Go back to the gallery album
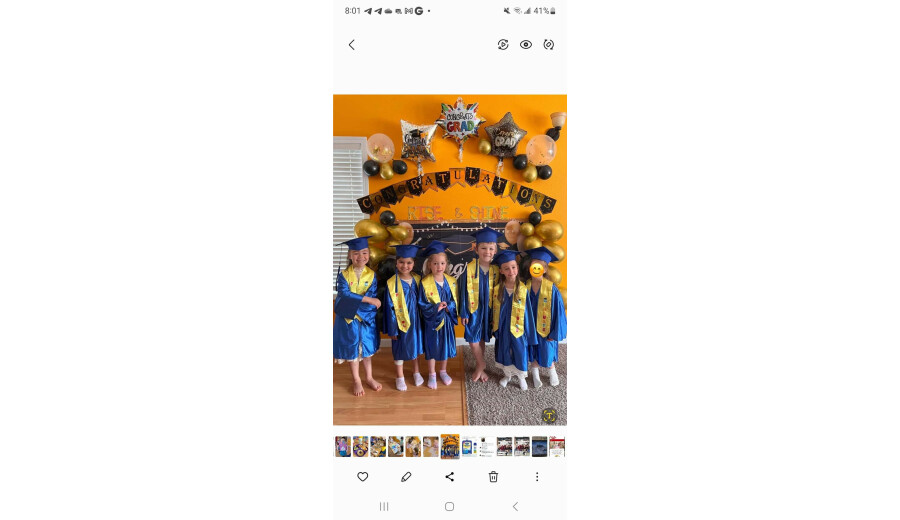Viewport: 900px width, 520px height. click(x=351, y=45)
